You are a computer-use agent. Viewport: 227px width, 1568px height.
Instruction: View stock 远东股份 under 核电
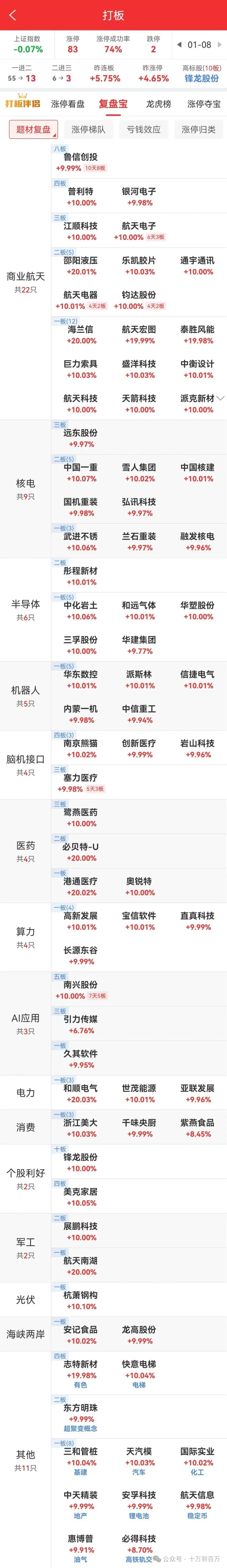(80, 433)
